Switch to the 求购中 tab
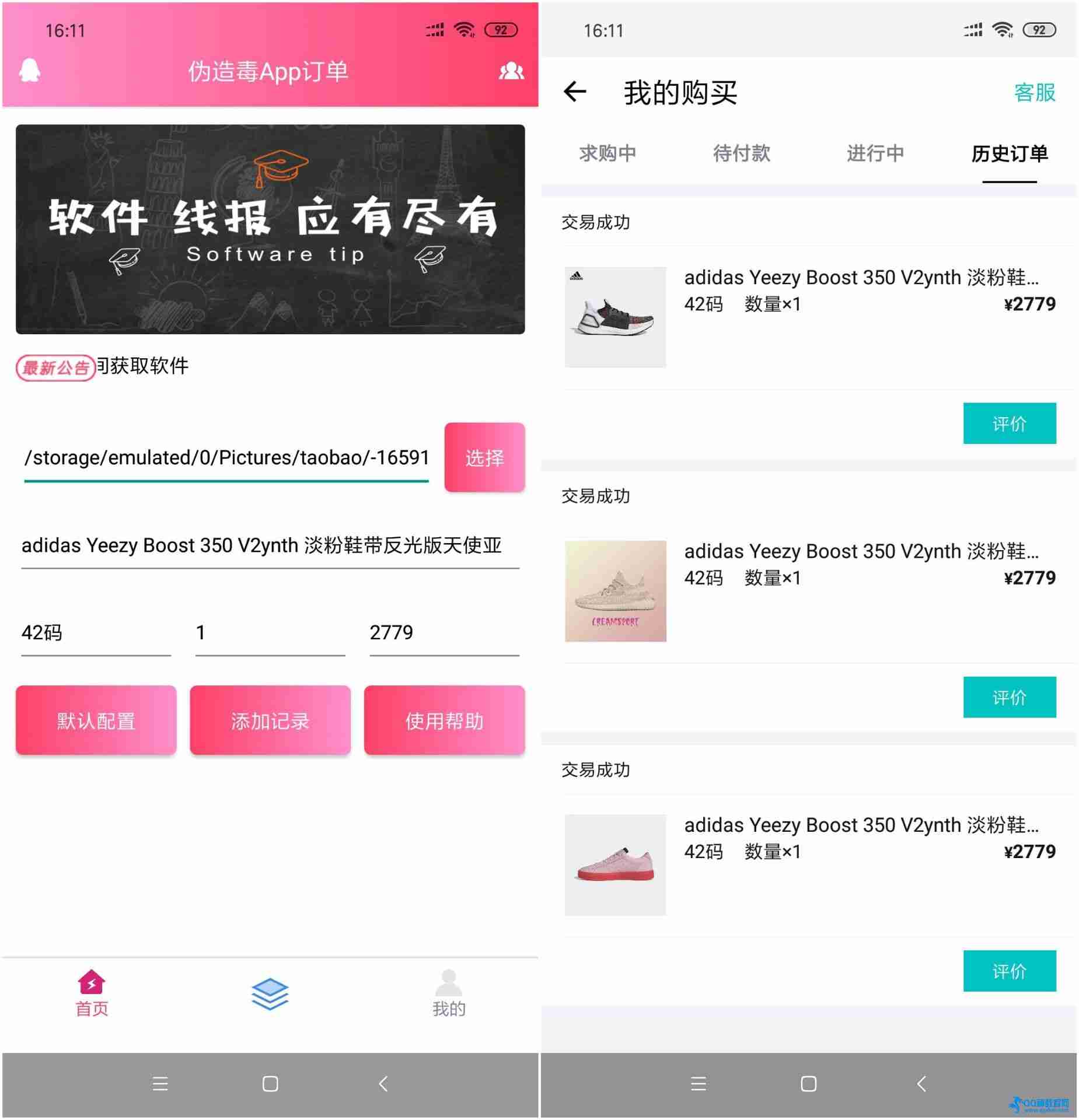 pos(607,153)
